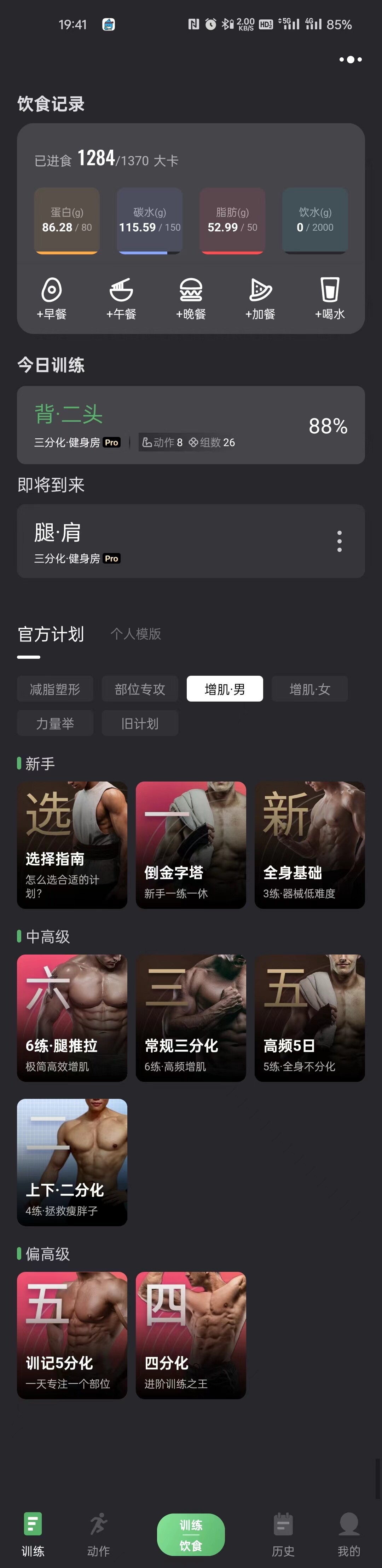Viewport: 382px width, 1568px height.
Task: Add a lunch record via +午餐
Action: tap(121, 298)
